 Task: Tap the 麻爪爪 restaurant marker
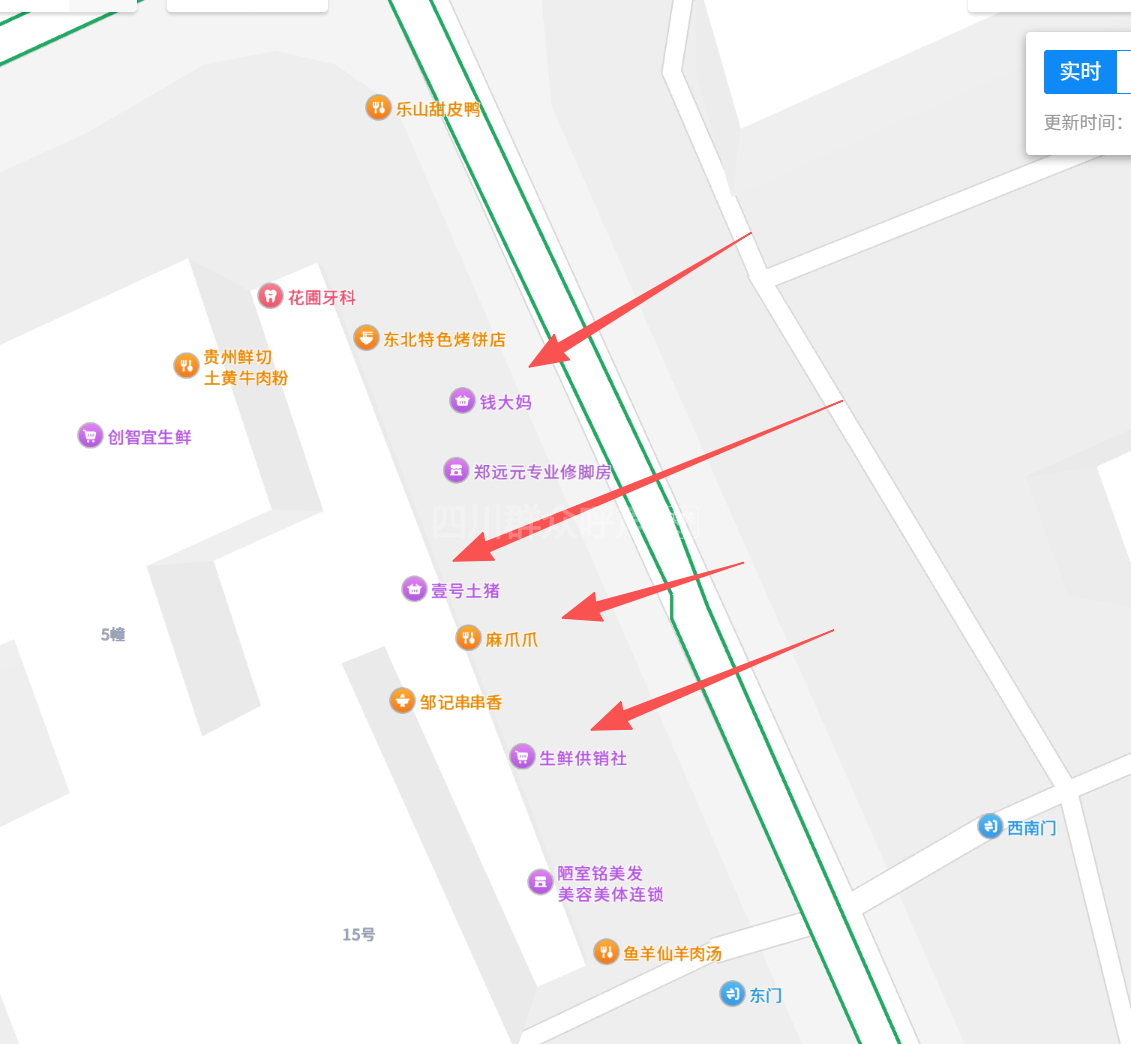pos(468,638)
